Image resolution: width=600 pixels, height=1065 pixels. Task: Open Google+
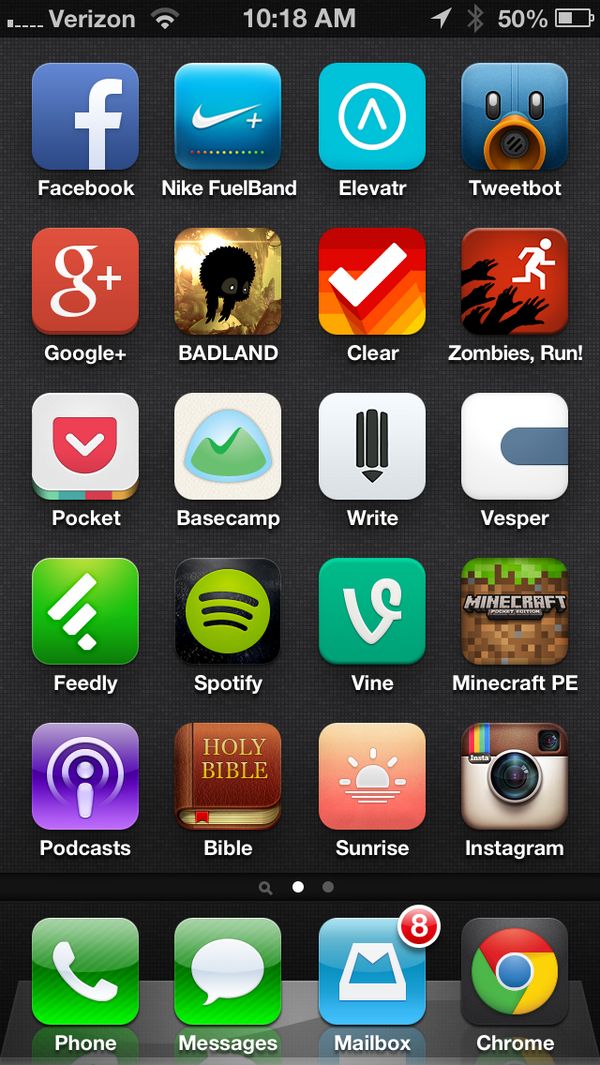pyautogui.click(x=85, y=281)
